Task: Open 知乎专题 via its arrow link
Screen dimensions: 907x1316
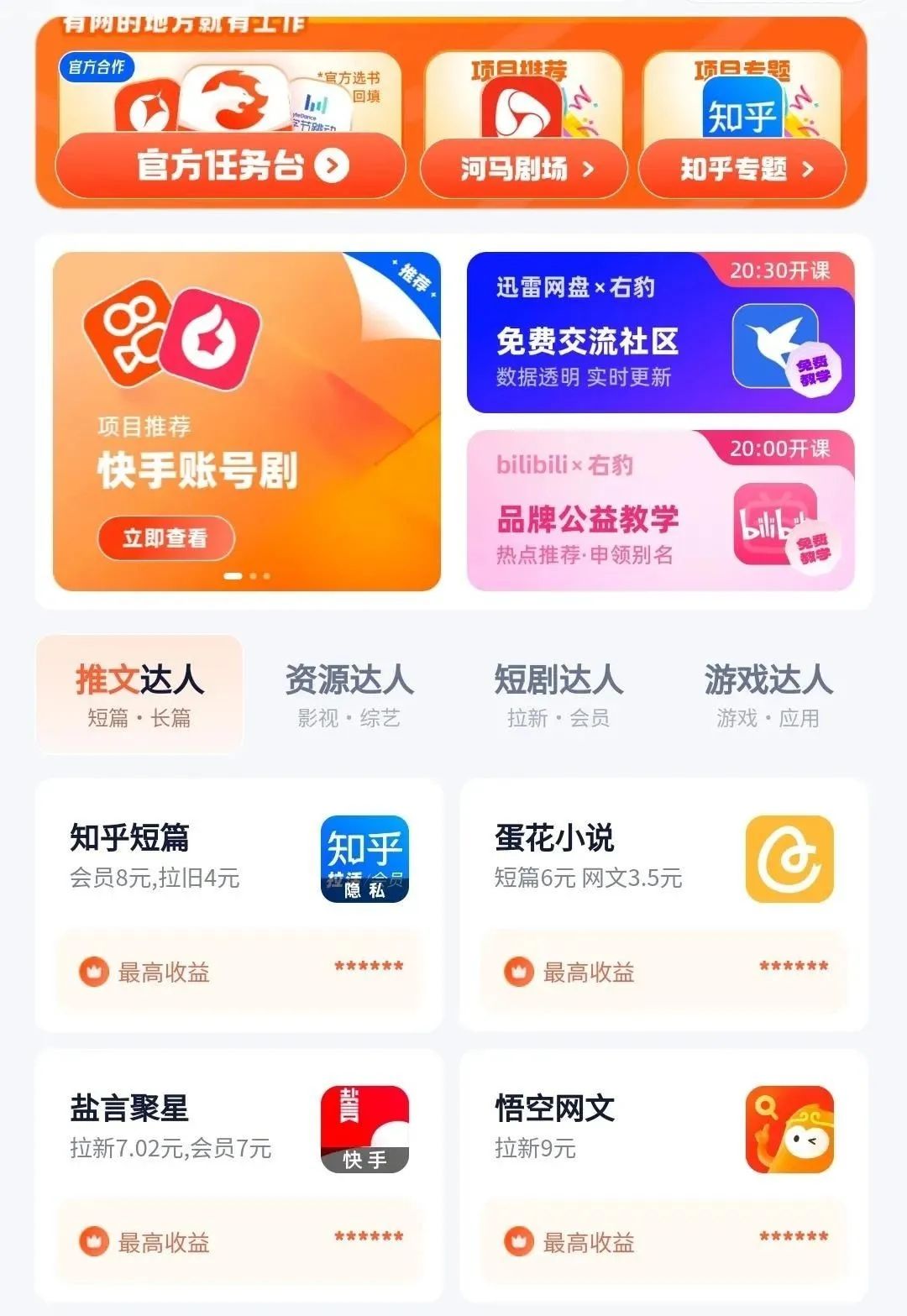Action: click(744, 169)
